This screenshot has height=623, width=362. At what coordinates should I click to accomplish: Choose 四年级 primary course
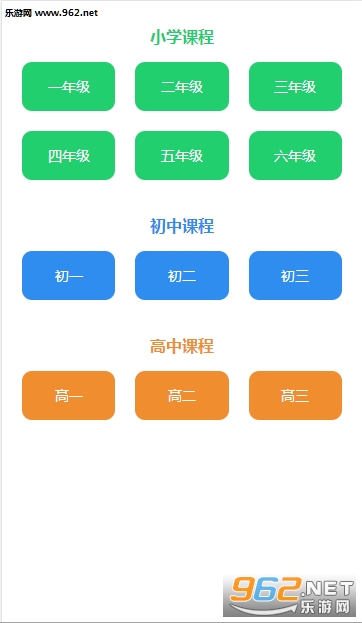[x=68, y=155]
